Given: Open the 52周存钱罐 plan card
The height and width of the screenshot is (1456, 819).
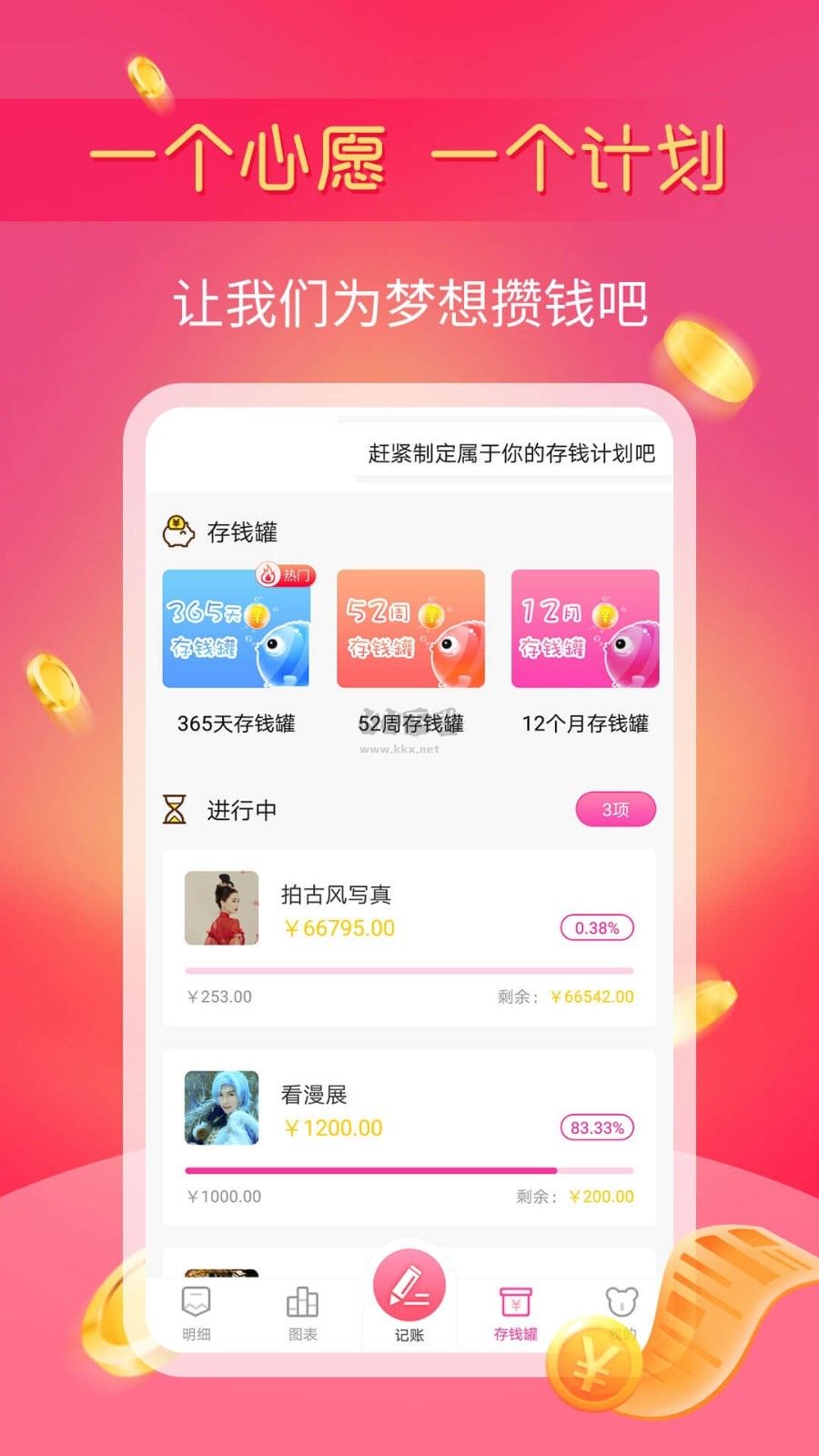Looking at the screenshot, I should (x=411, y=630).
